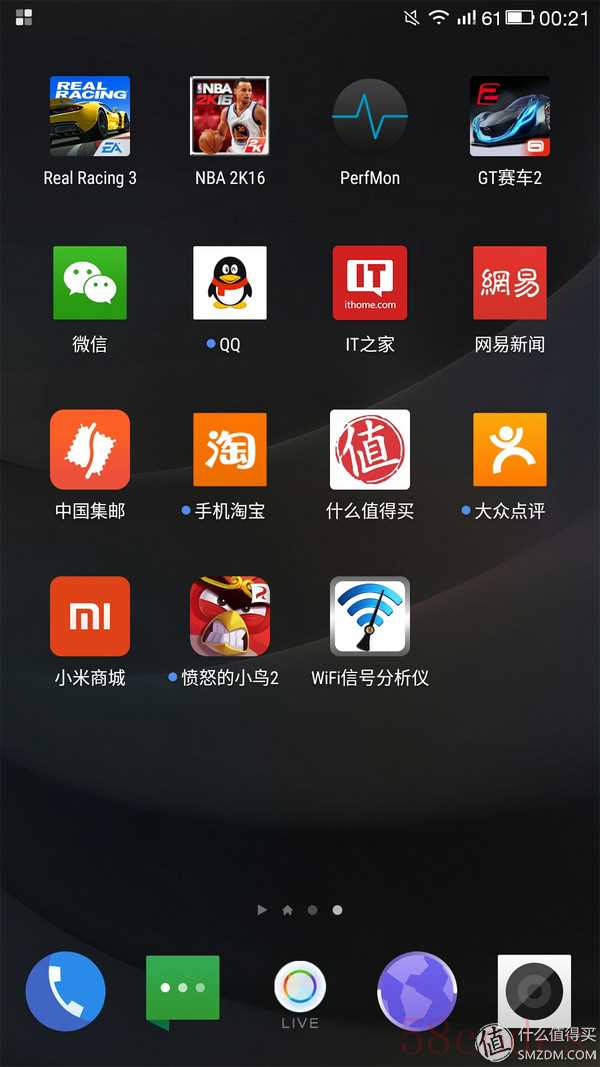Open WiFi信号分析仪 app
The width and height of the screenshot is (600, 1067).
click(x=370, y=616)
